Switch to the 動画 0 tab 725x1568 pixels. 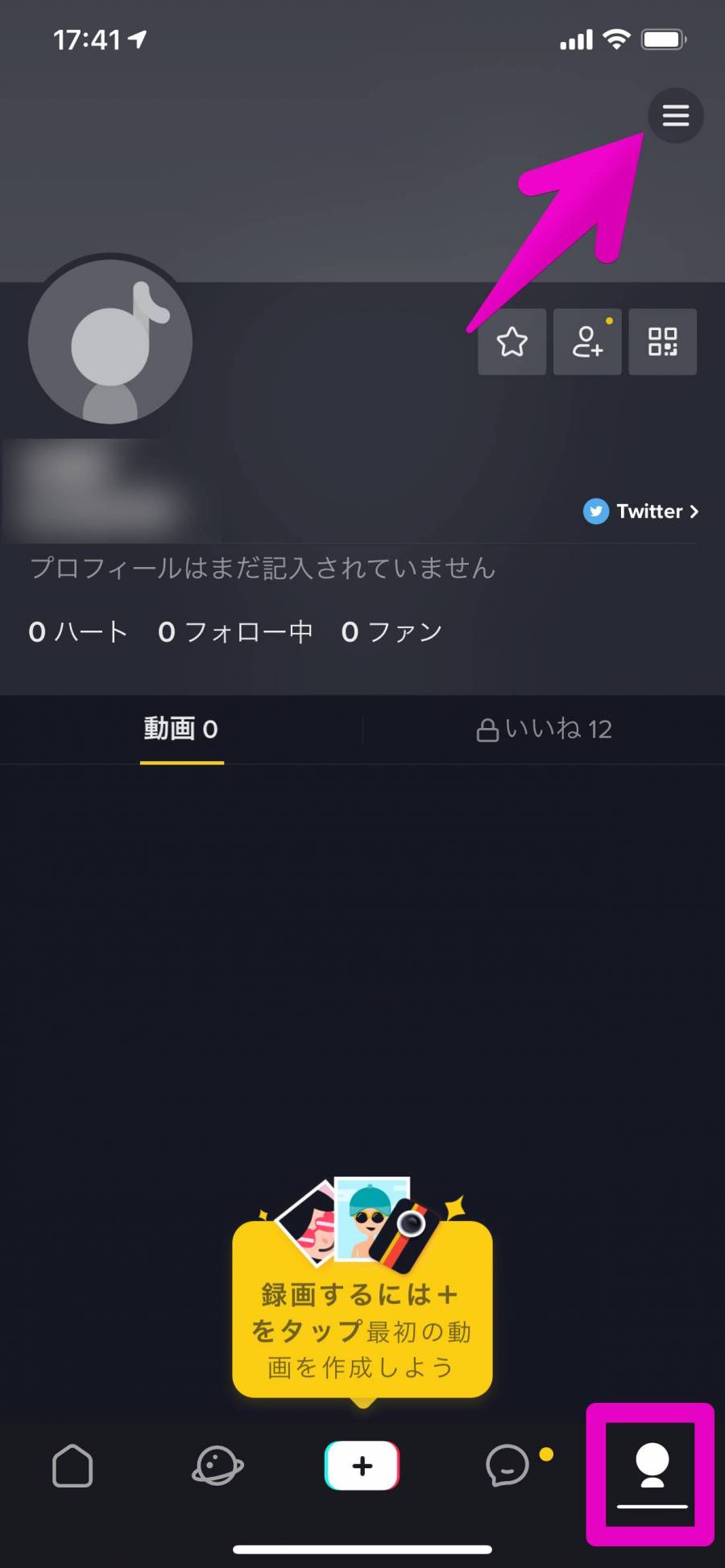[x=181, y=729]
